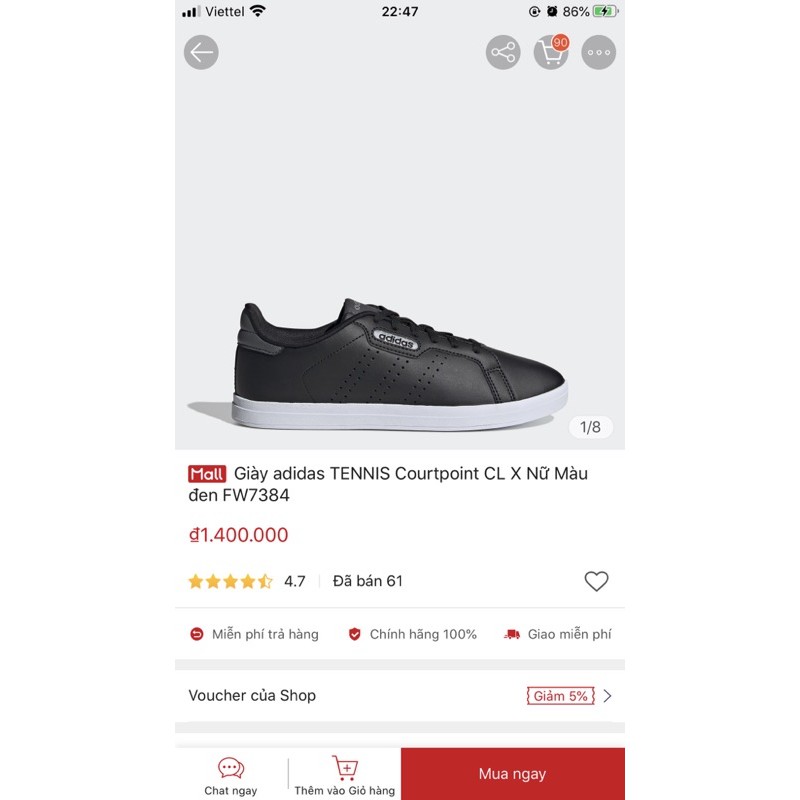Start a chat via Chat ngay
The width and height of the screenshot is (800, 800).
coord(231,775)
